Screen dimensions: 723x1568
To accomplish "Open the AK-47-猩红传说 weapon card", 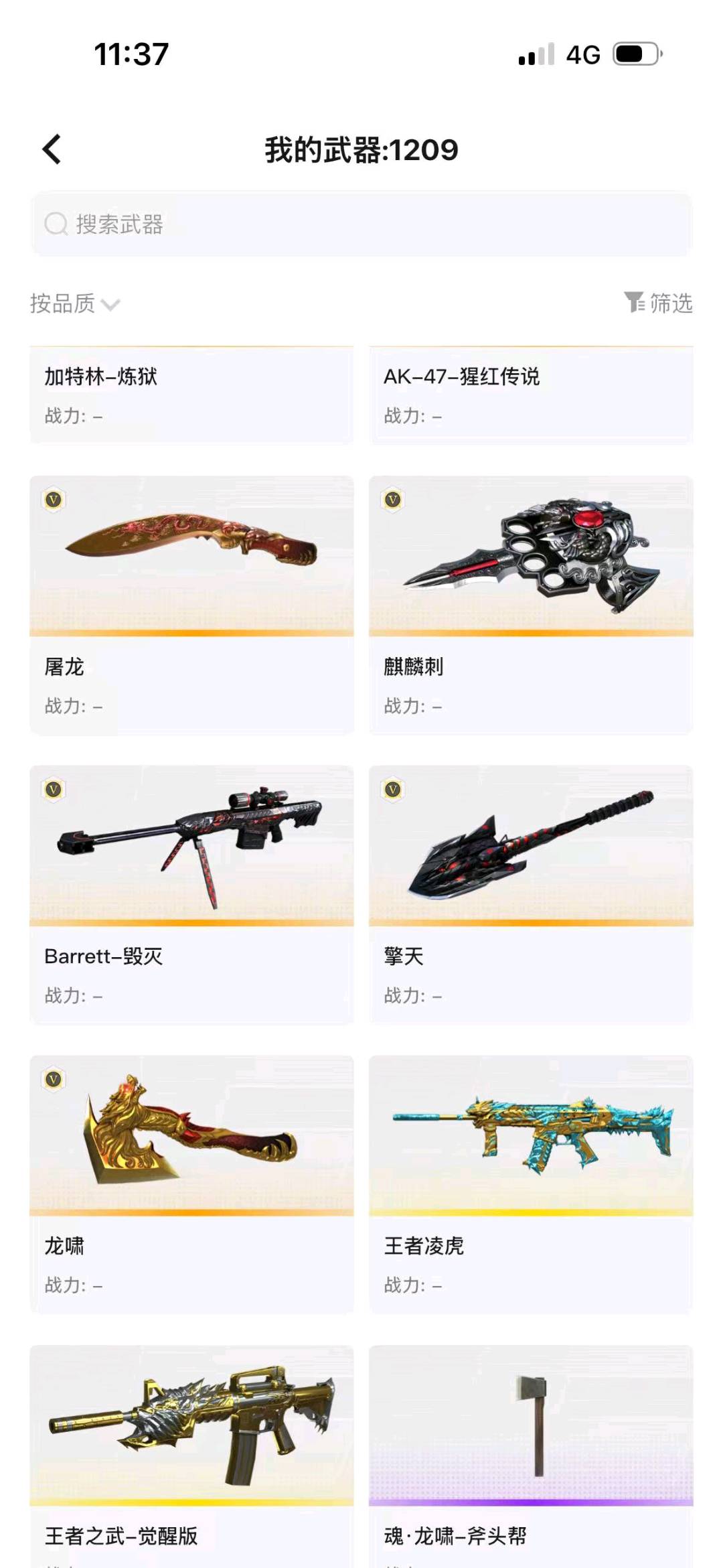I will point(531,395).
